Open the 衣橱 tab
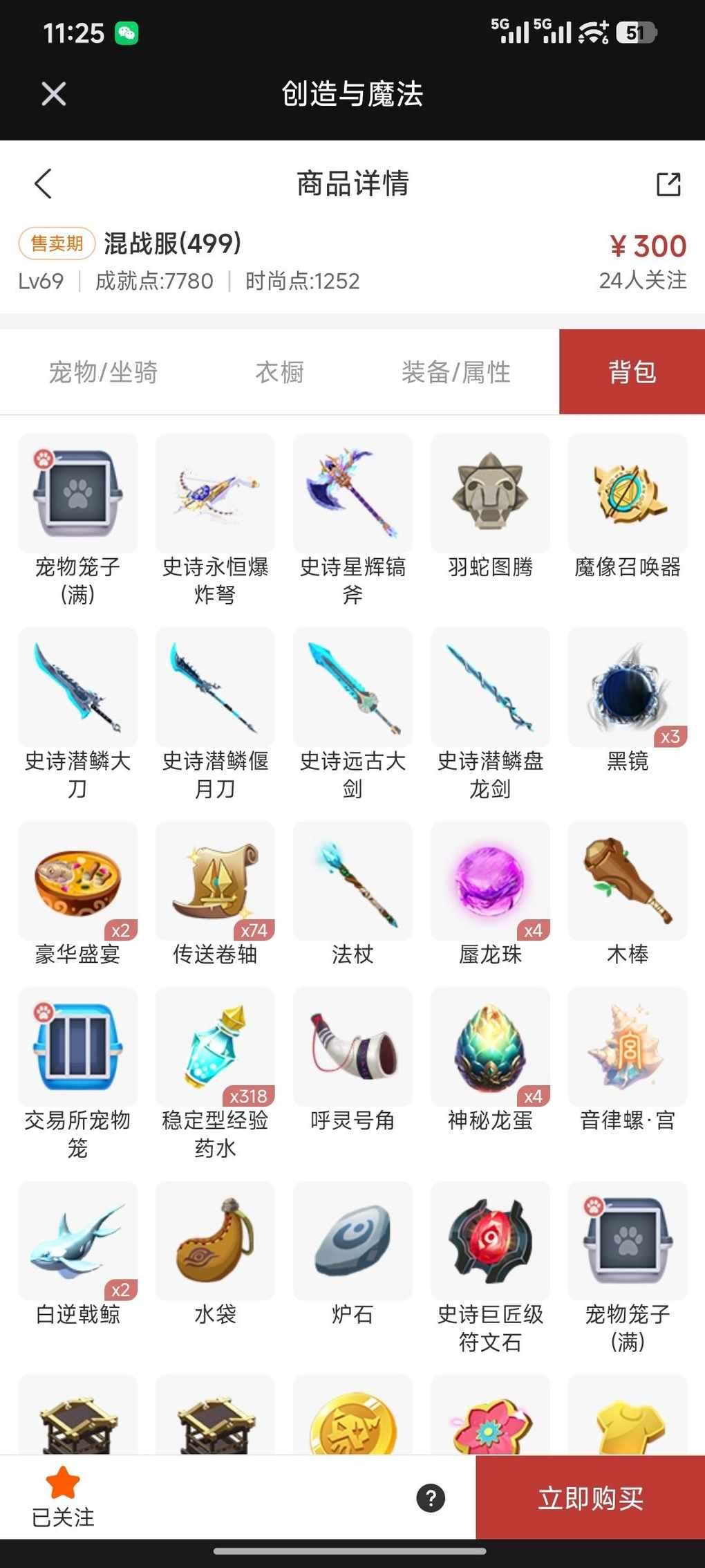This screenshot has height=1568, width=705. click(279, 372)
